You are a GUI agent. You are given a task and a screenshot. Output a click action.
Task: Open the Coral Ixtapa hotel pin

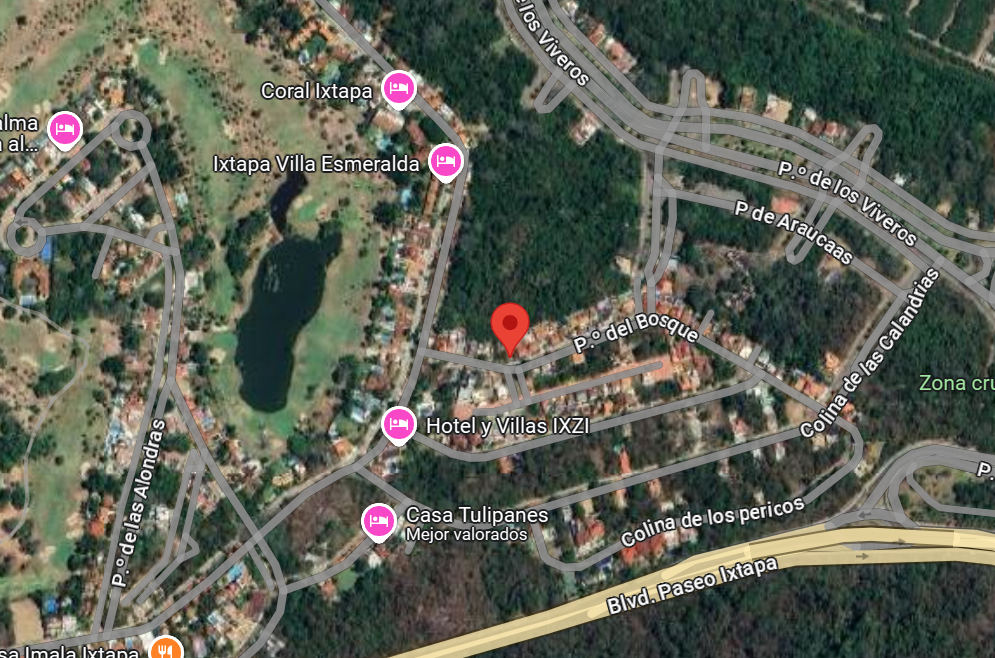pos(399,89)
